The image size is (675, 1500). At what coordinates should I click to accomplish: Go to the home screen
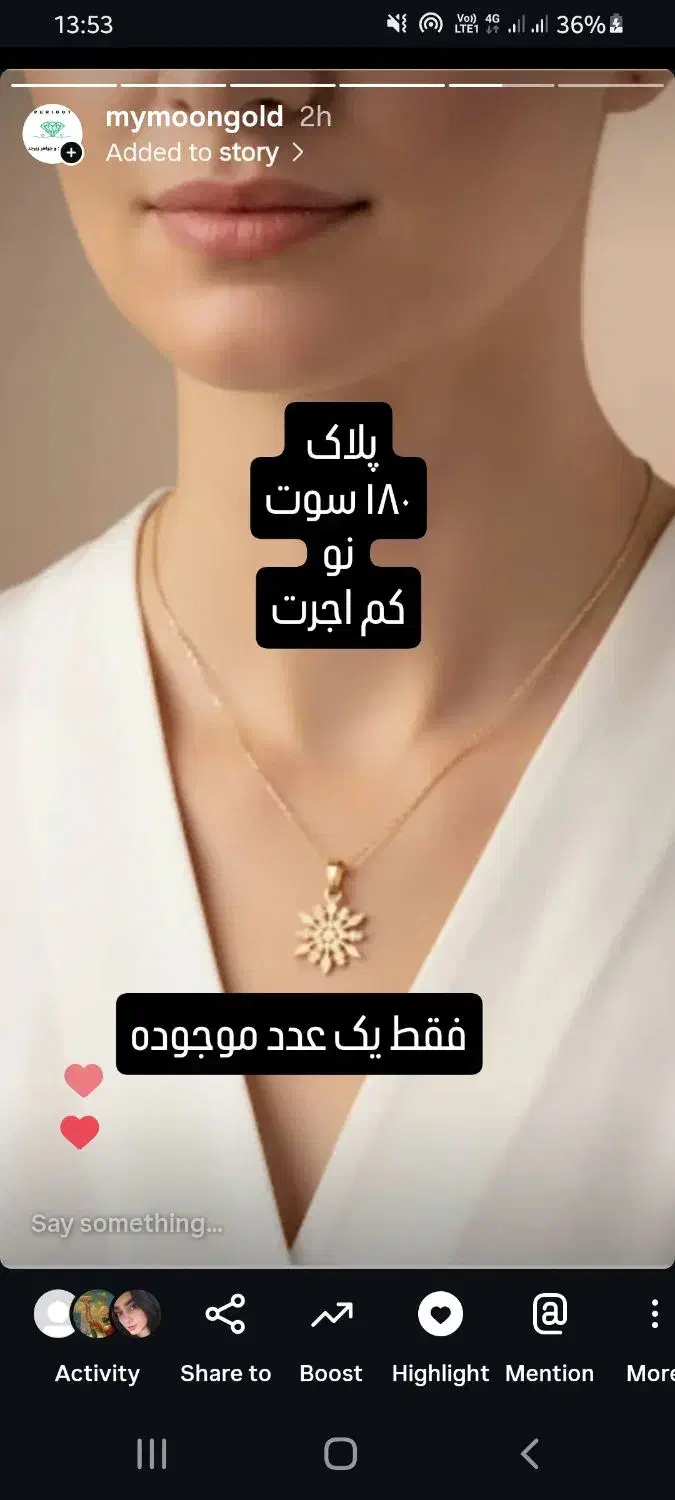click(340, 1453)
